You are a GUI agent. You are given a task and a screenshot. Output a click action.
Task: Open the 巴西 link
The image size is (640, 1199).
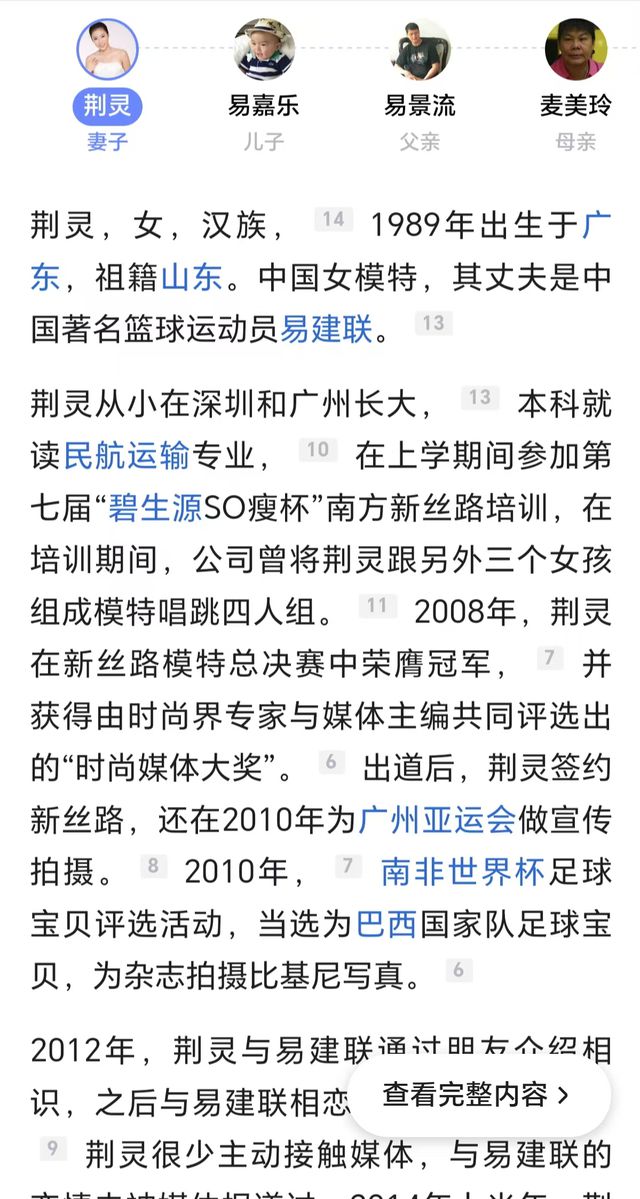(x=387, y=923)
